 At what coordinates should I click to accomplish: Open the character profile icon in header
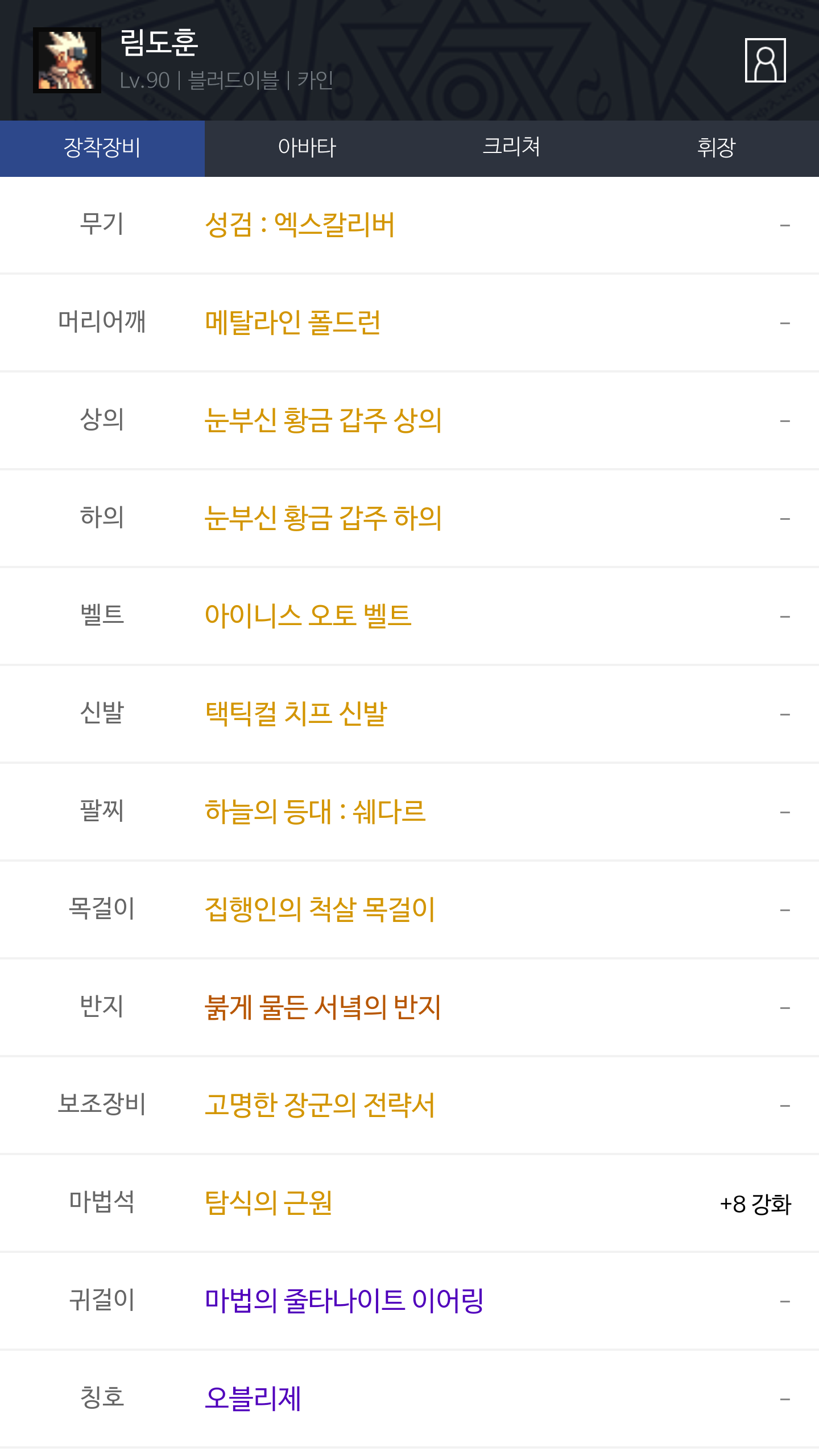tap(765, 60)
